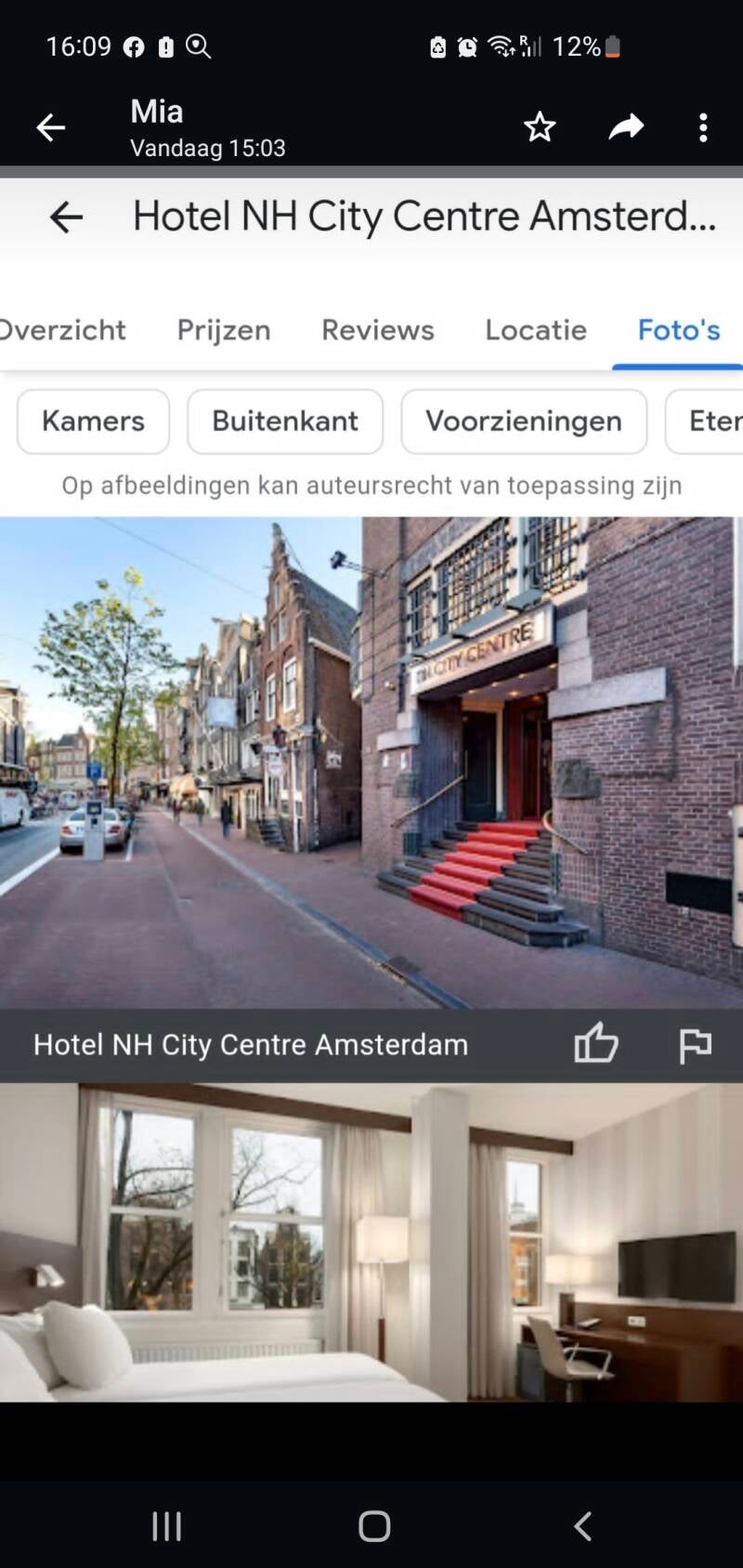Forward this image with the arrow icon
Viewport: 743px width, 1568px height.
pyautogui.click(x=626, y=127)
